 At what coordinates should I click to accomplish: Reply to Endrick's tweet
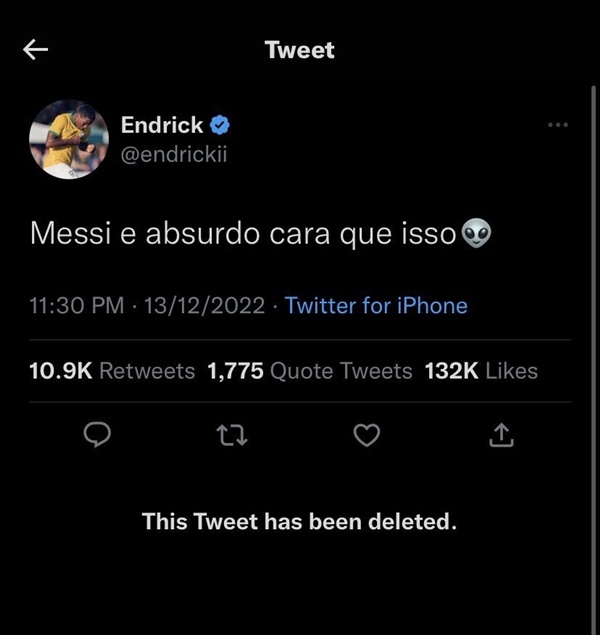point(95,434)
